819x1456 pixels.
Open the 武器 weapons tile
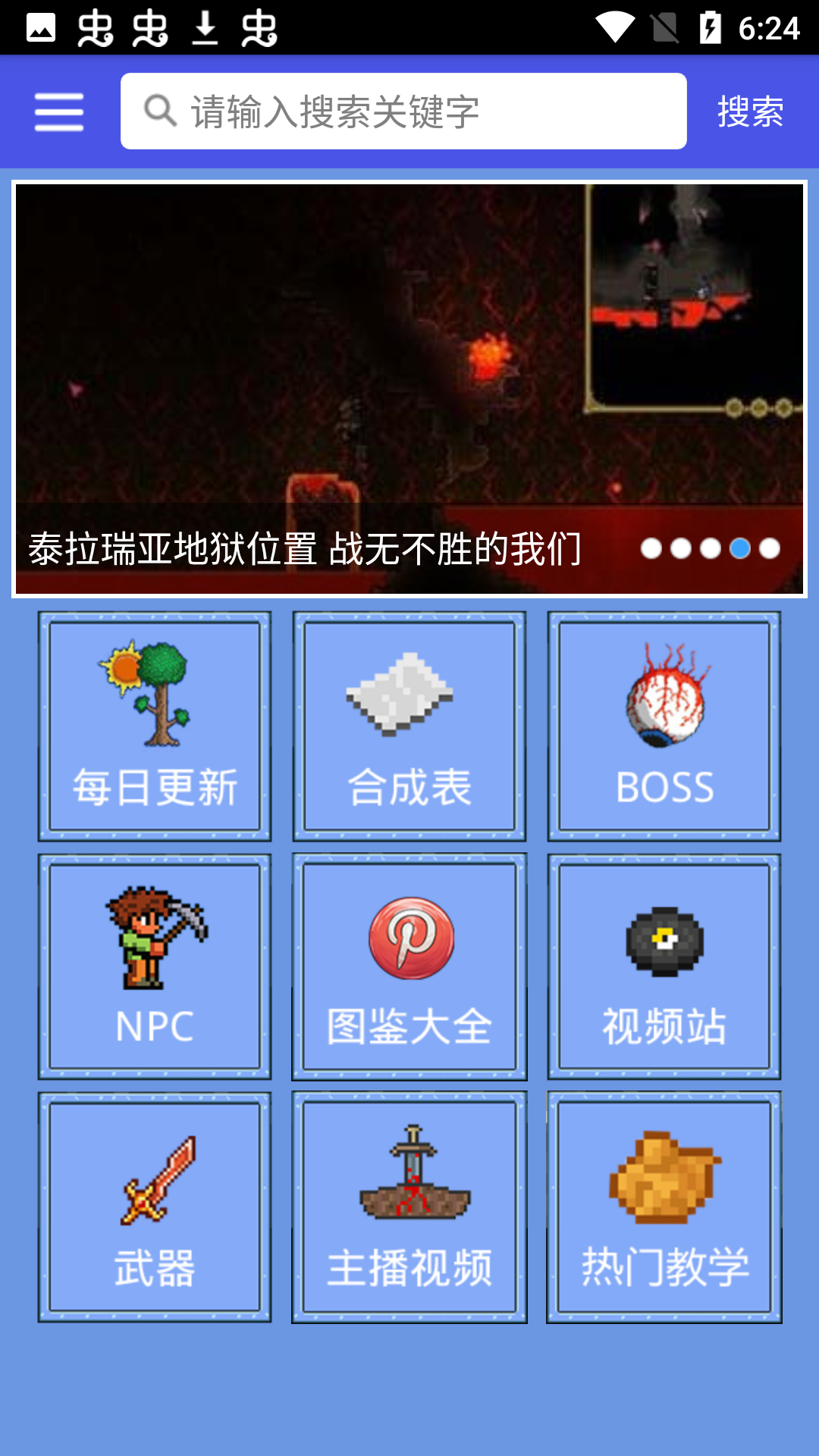155,1207
